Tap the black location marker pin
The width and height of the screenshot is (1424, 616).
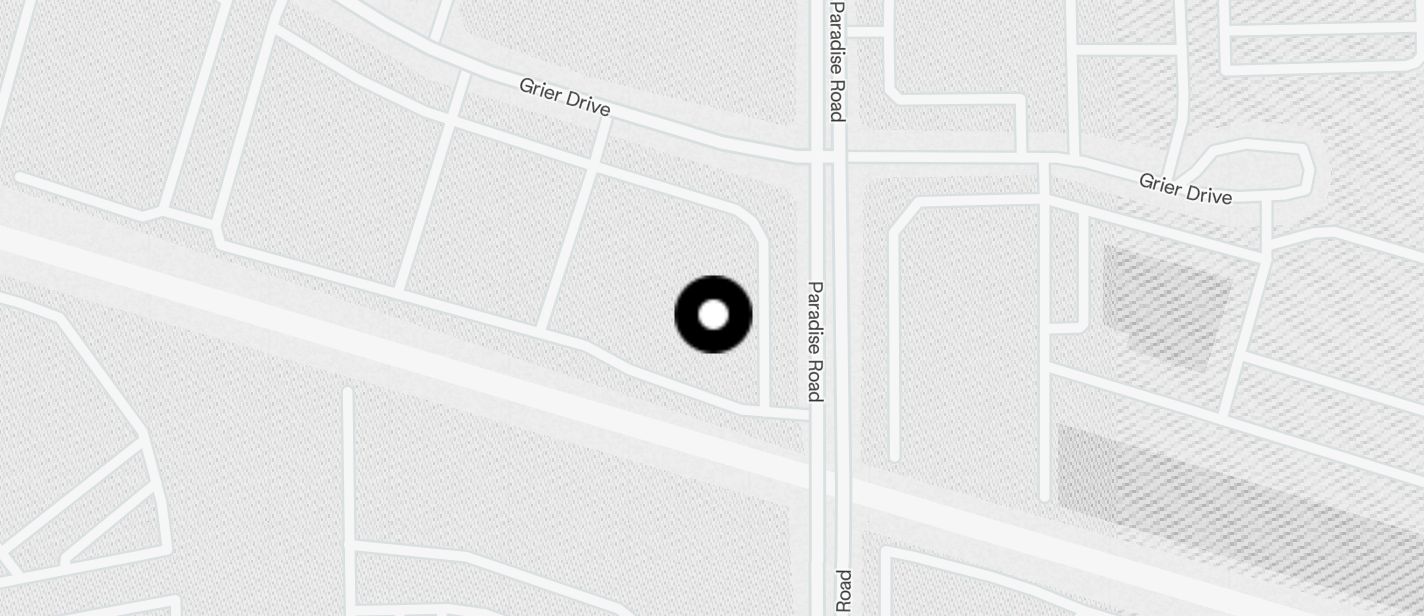(713, 314)
